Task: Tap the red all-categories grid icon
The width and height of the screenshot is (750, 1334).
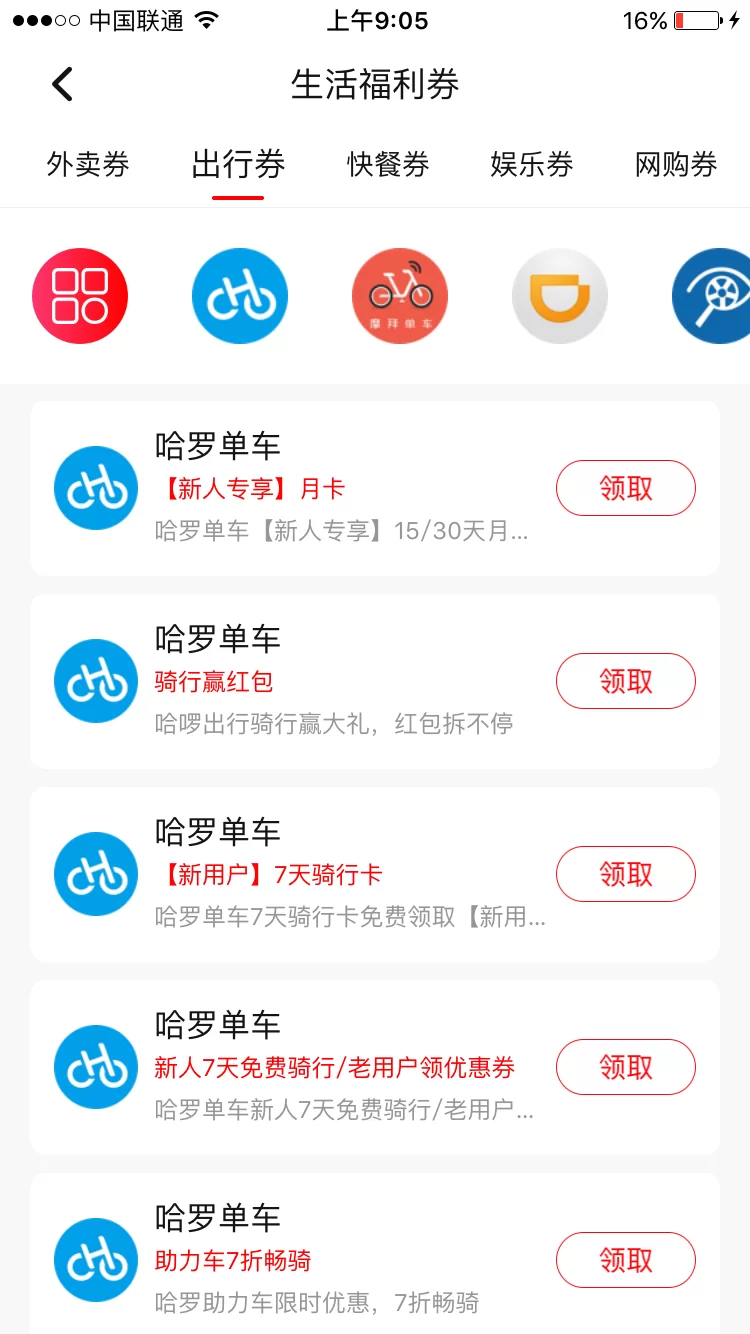Action: point(80,296)
